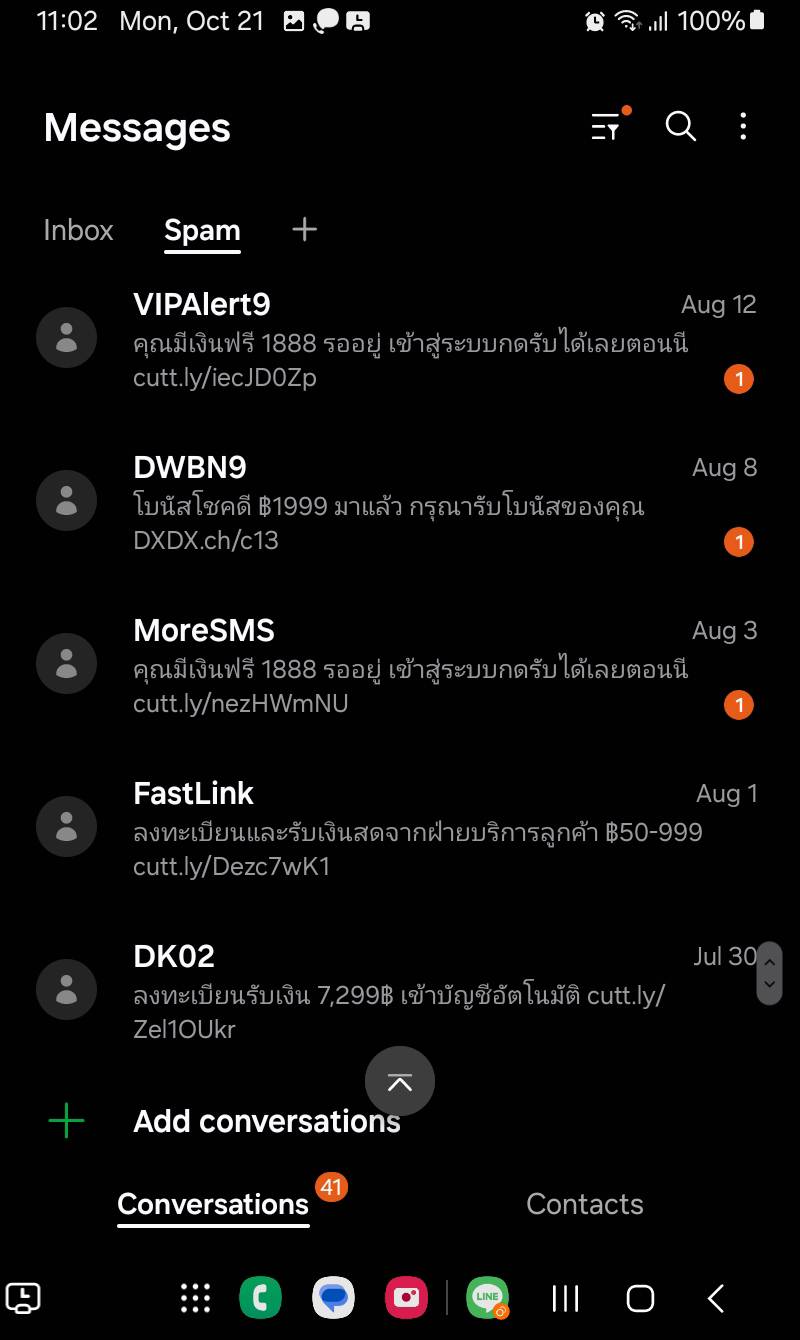Switch to the Contacts tab
Screen dimensions: 800x1340
click(585, 1204)
